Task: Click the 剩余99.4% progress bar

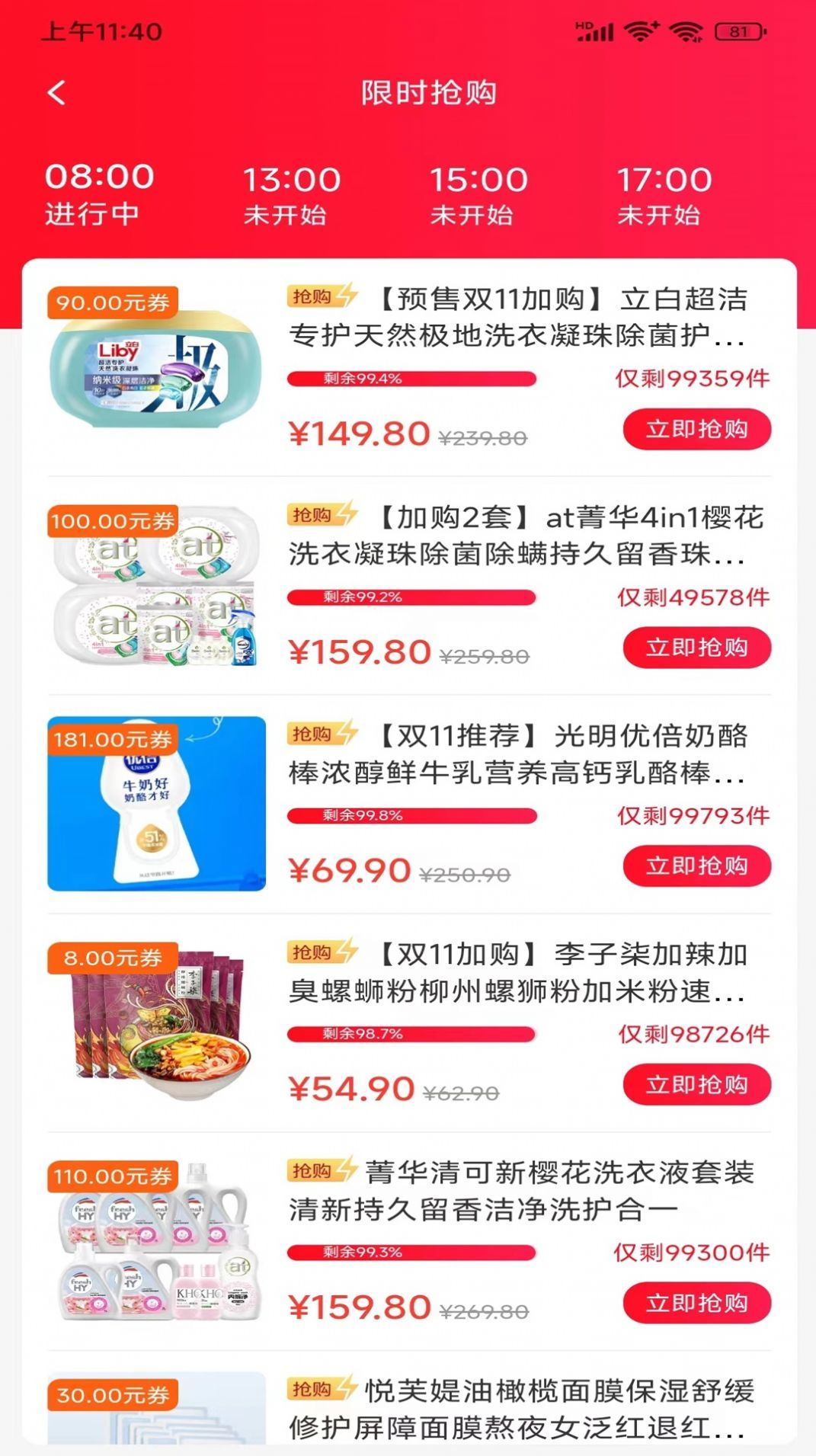Action: (x=413, y=379)
